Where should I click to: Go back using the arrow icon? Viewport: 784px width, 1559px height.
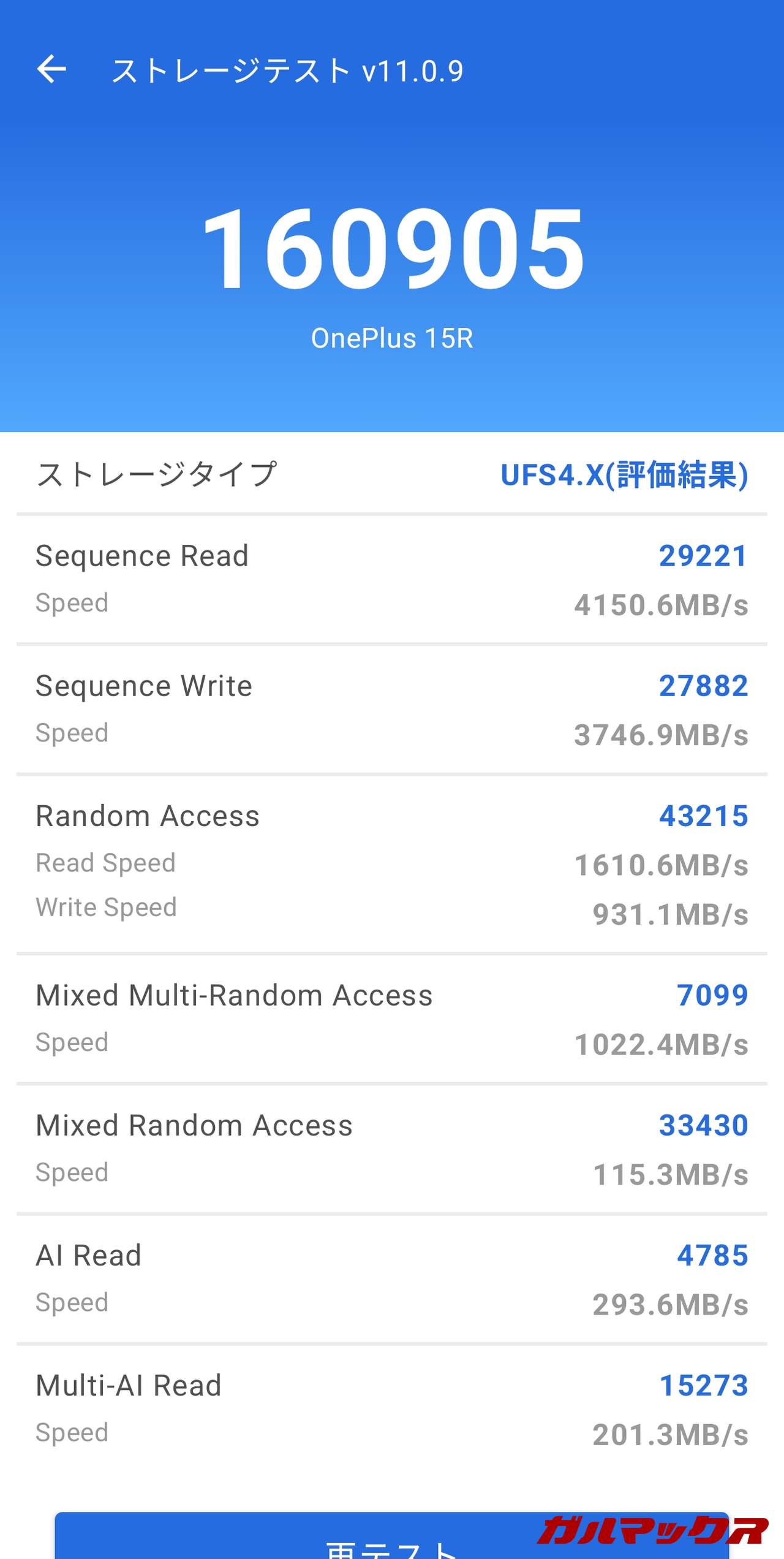click(51, 69)
